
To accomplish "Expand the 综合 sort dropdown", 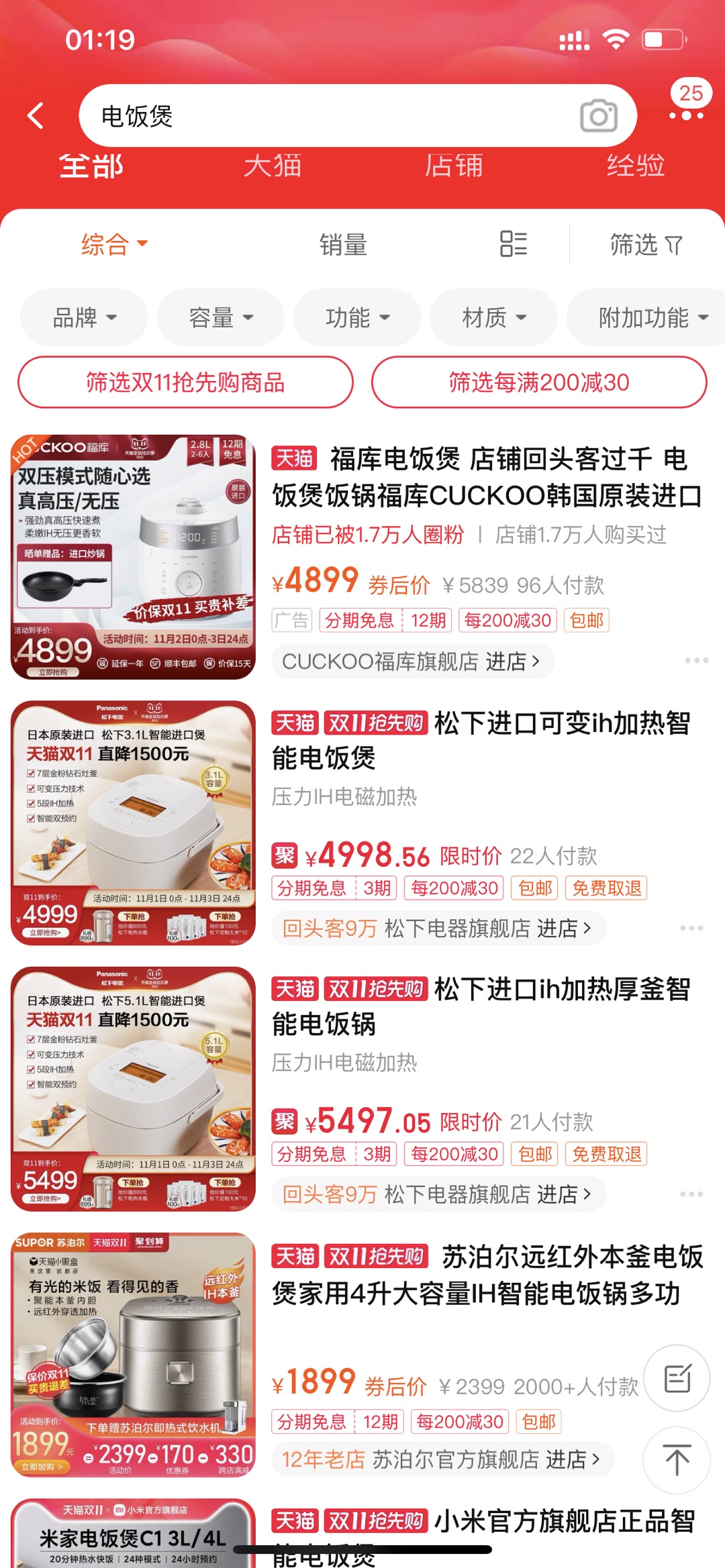I will click(x=113, y=245).
